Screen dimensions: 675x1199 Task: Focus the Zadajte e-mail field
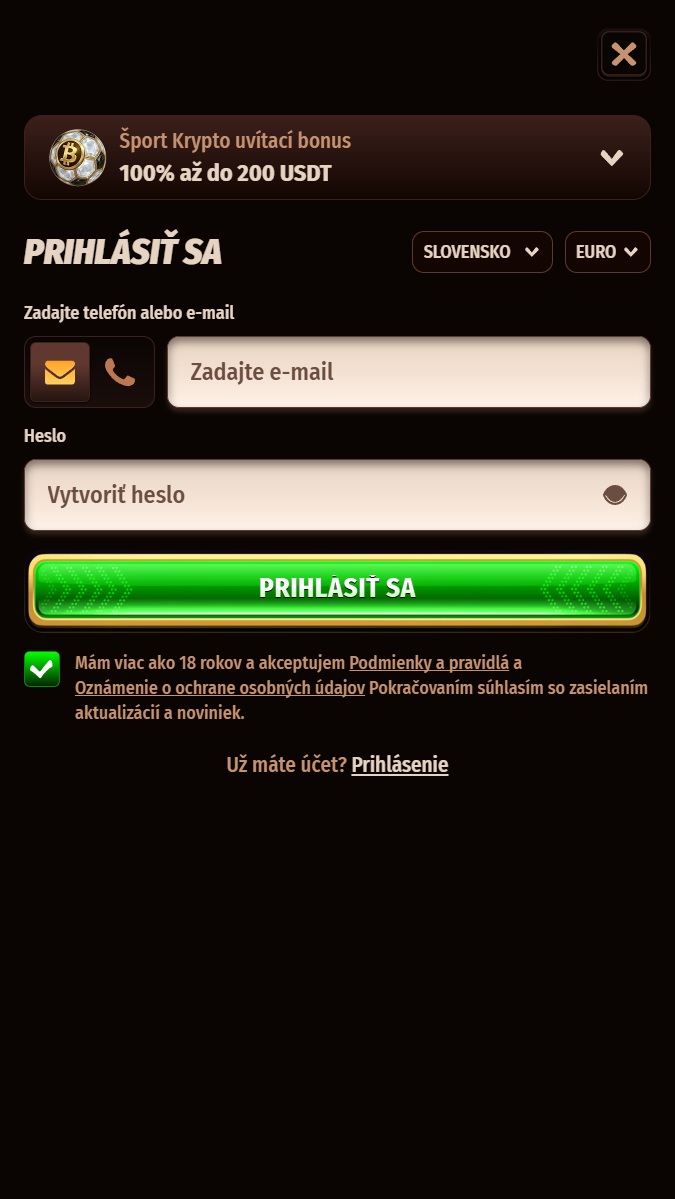[x=408, y=372]
